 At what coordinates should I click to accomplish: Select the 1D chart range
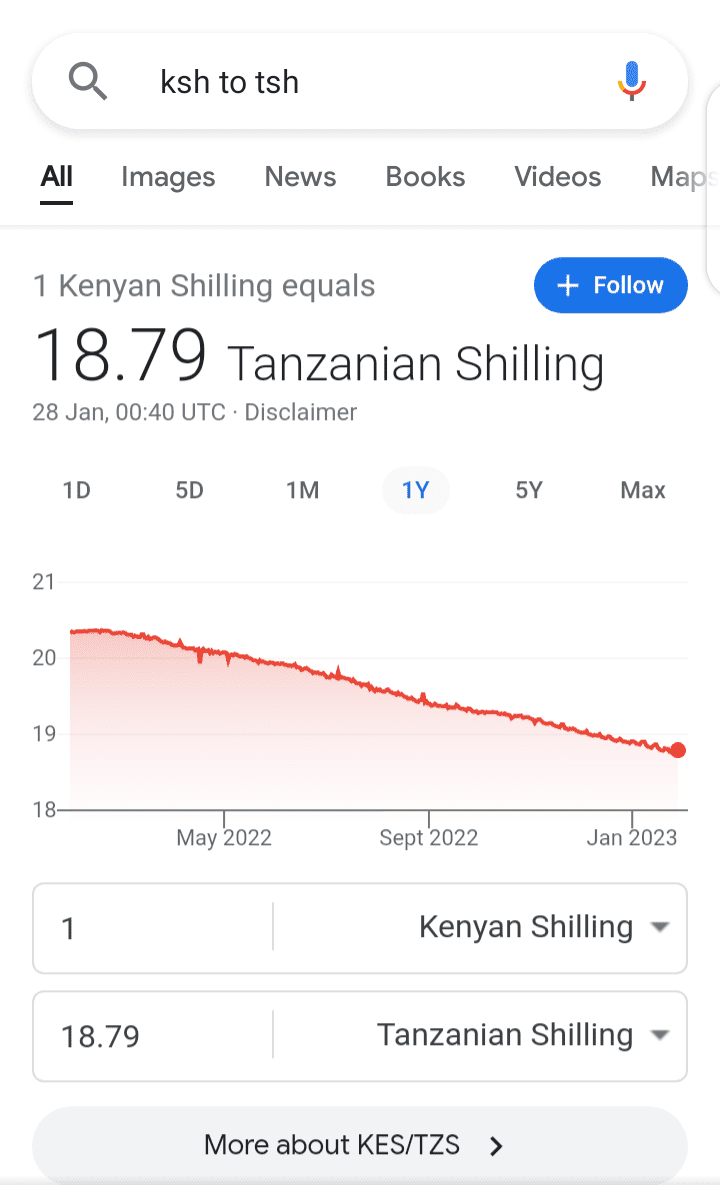pos(77,490)
